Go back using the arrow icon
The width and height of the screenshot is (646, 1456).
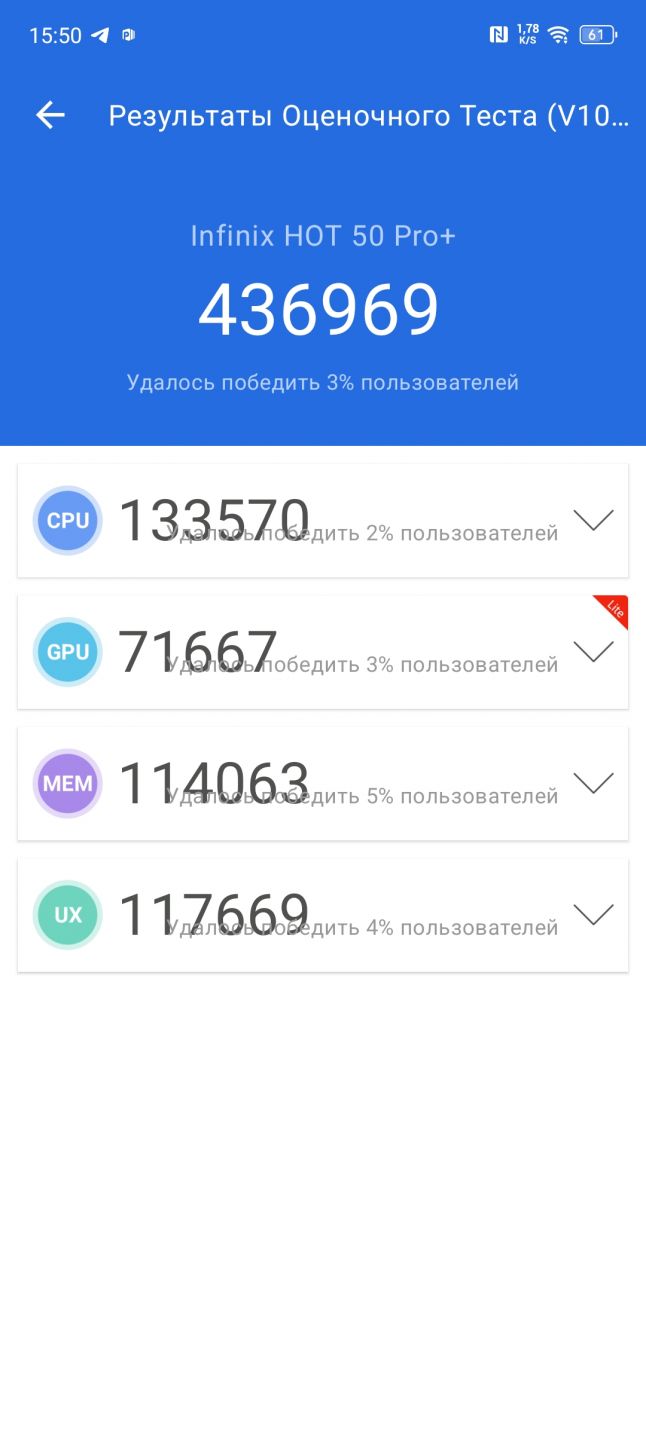pyautogui.click(x=50, y=116)
